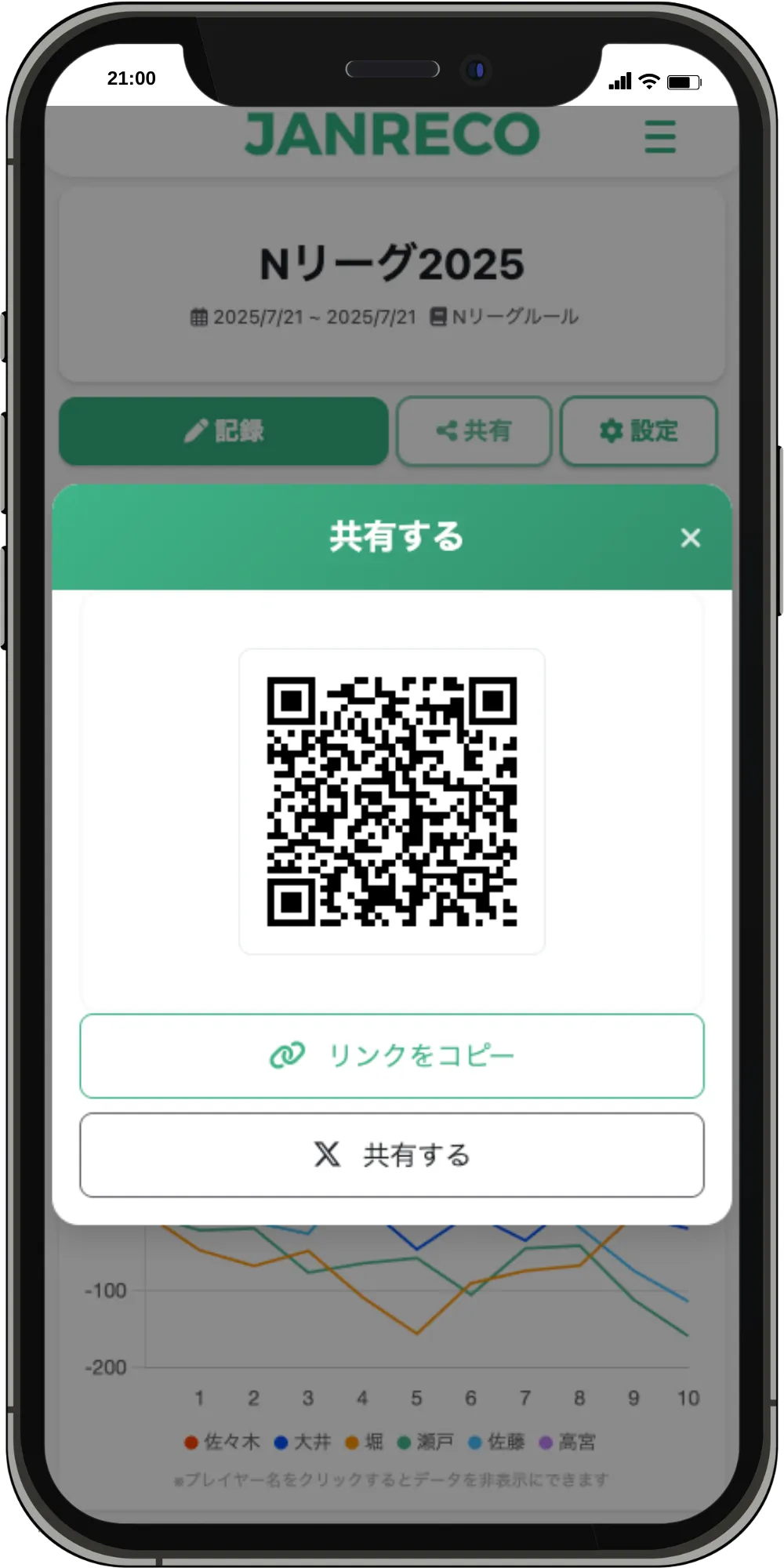Image resolution: width=784 pixels, height=1568 pixels.
Task: Share to X with 共有する button
Action: 392,1155
